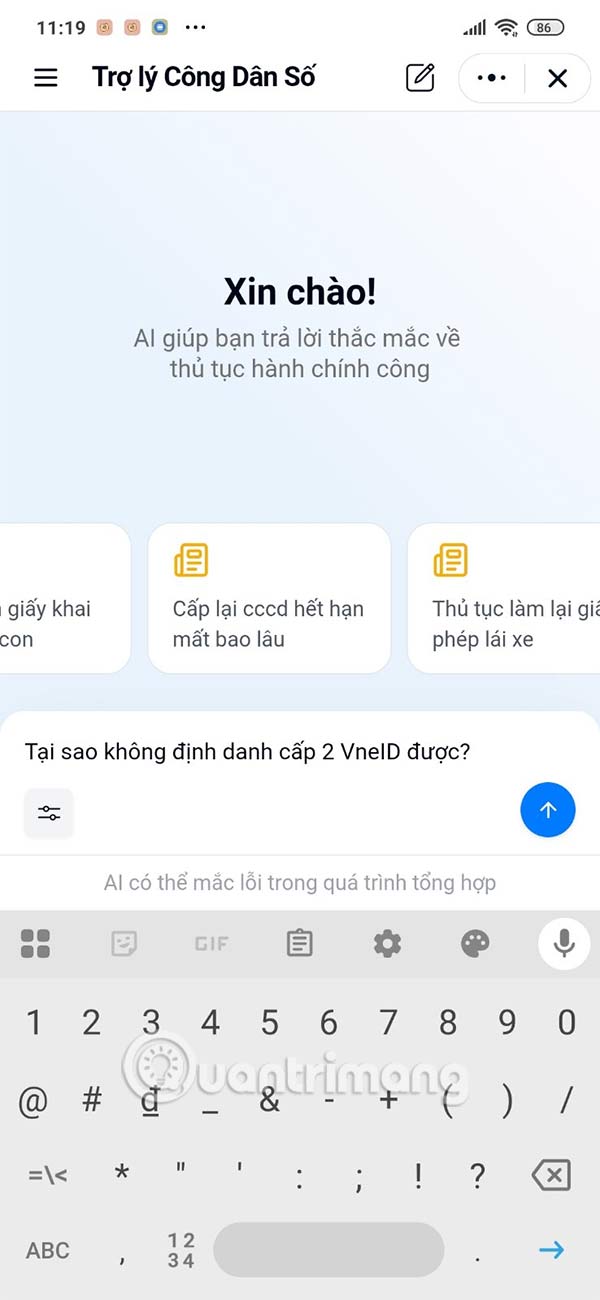Open the keyboard settings gear

387,942
